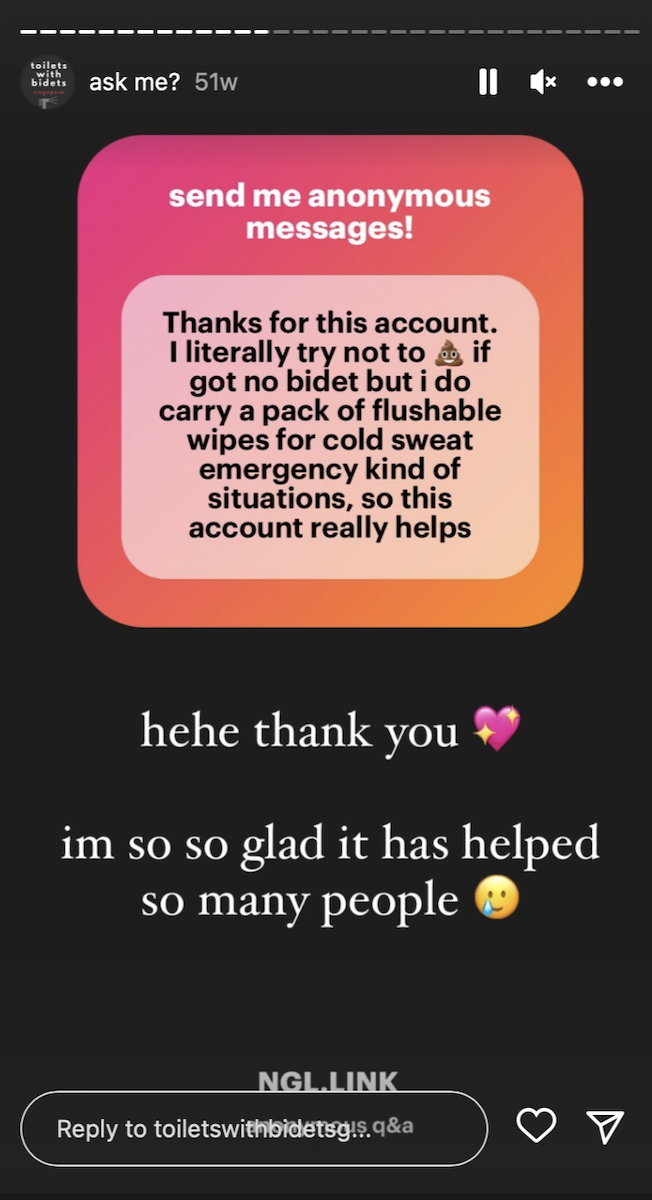
Task: Open the 'ask me?' highlight title
Action: pyautogui.click(x=135, y=82)
